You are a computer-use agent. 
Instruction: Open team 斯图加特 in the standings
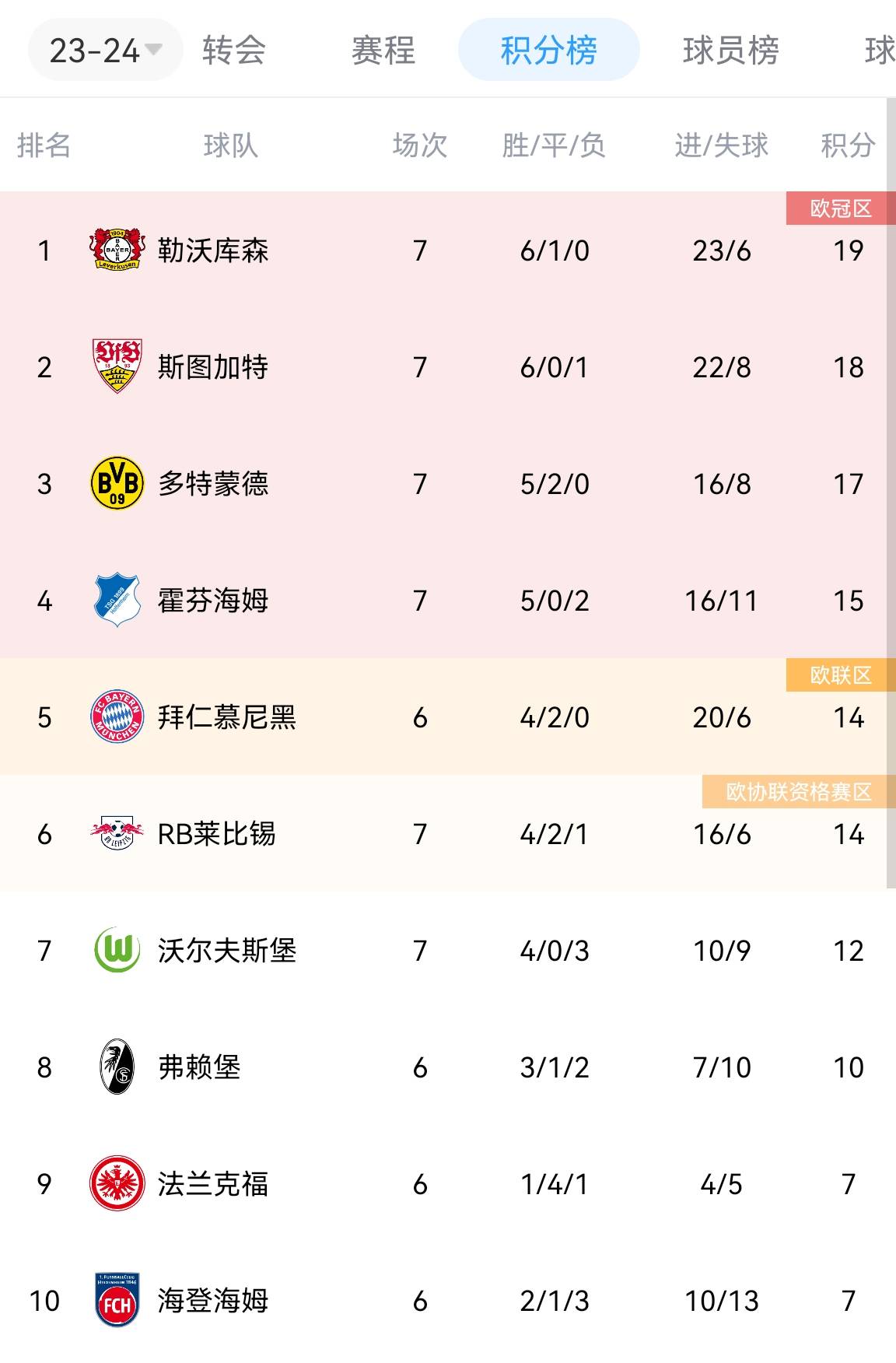(212, 367)
